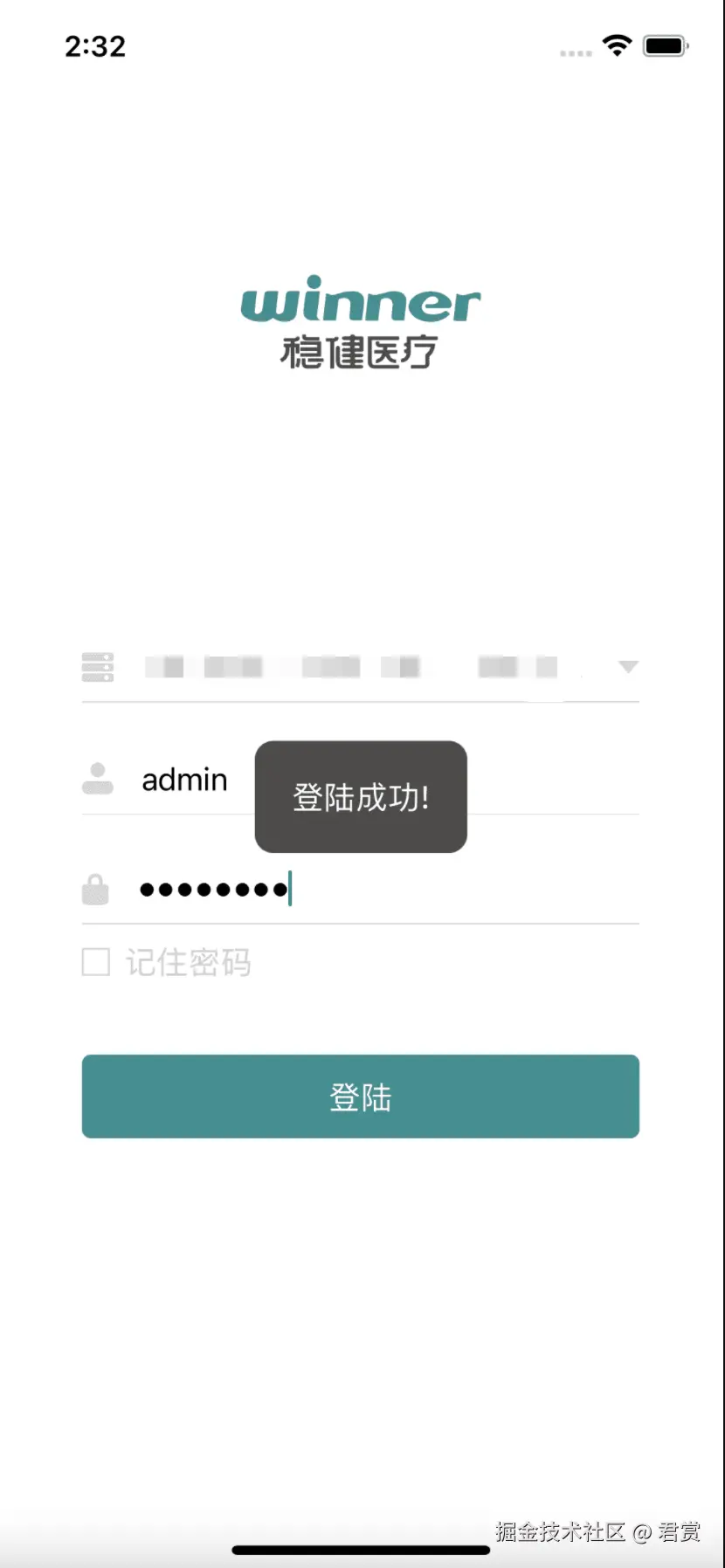Viewport: 725px width, 1568px height.
Task: Tap the 登陆 button
Action: click(360, 1097)
